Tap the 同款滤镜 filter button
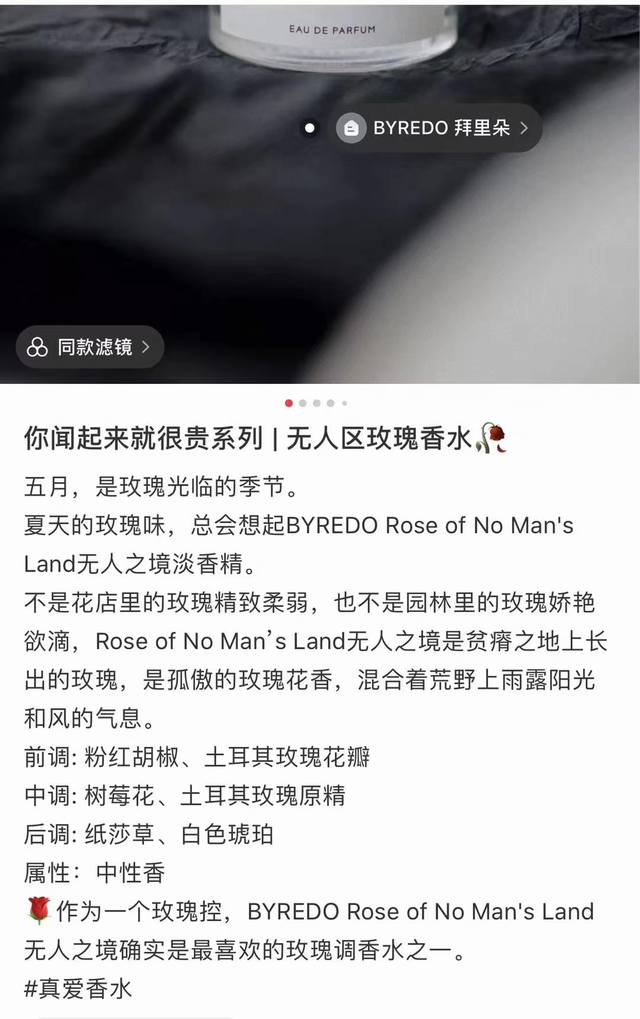This screenshot has height=1019, width=640. [x=90, y=347]
